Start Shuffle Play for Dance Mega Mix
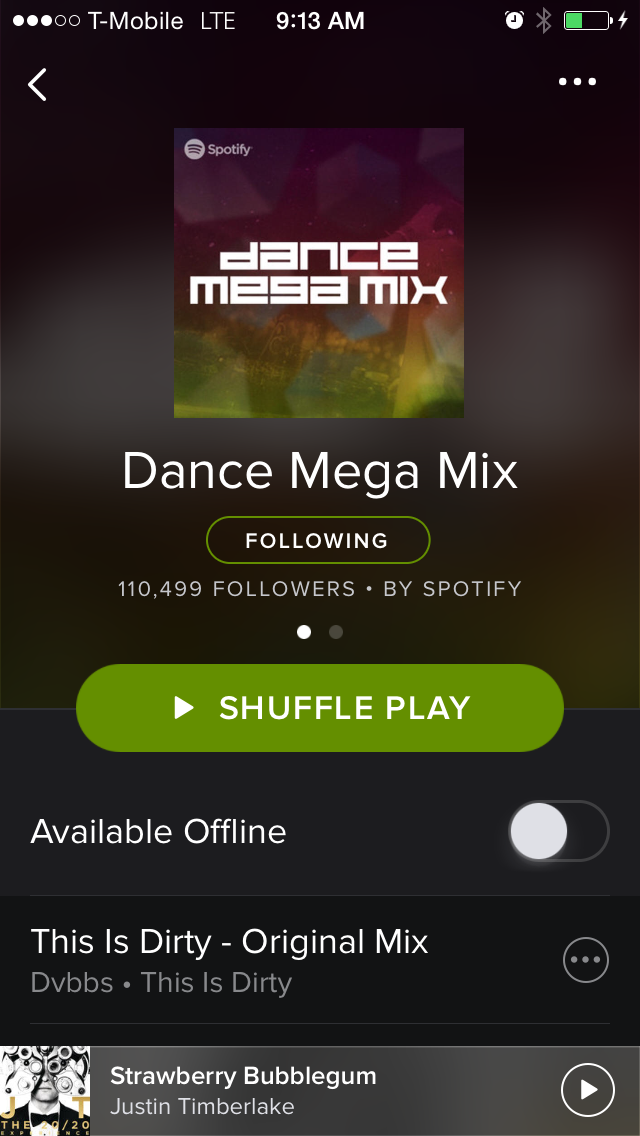The height and width of the screenshot is (1136, 640). [320, 708]
